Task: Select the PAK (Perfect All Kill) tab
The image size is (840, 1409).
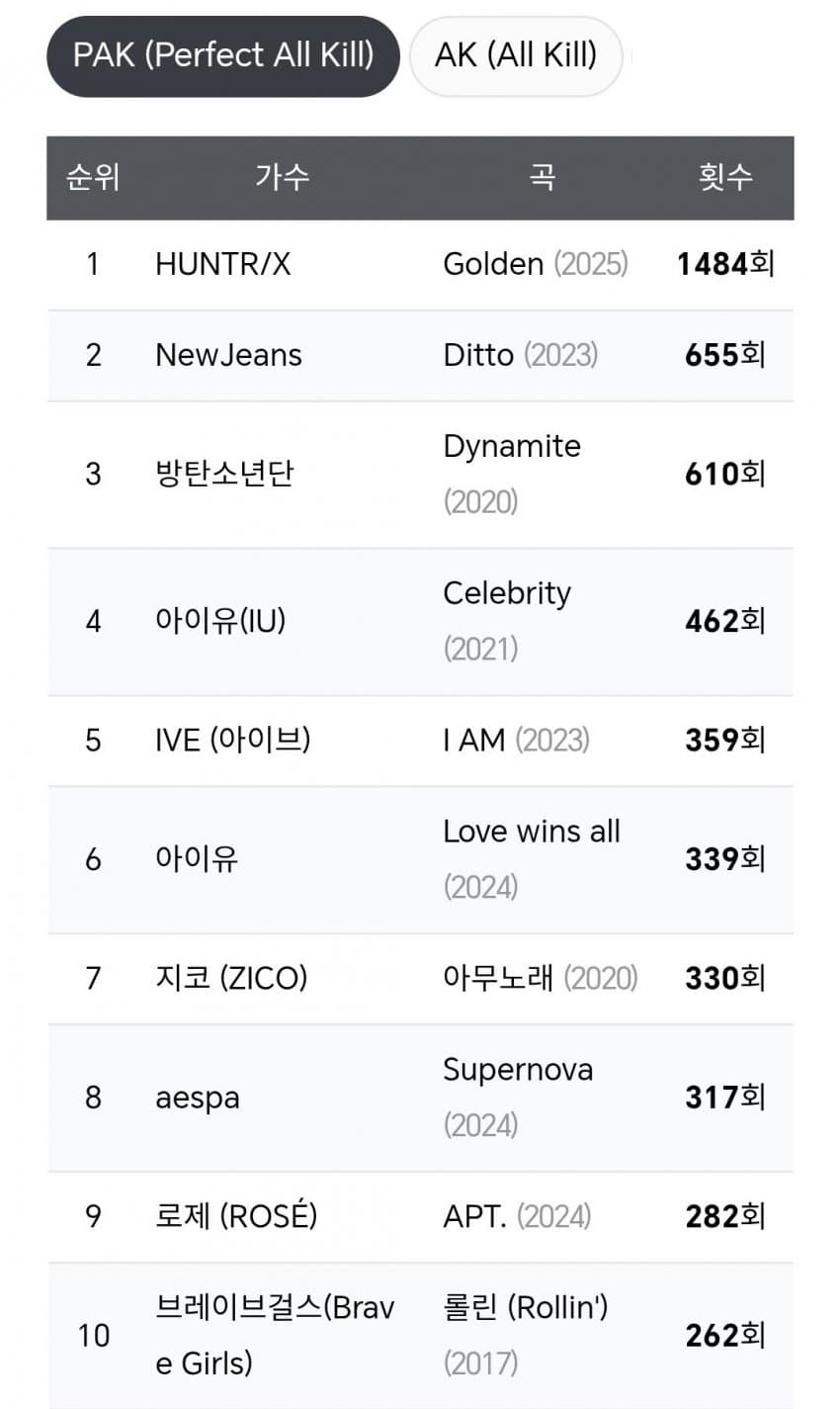Action: (x=223, y=55)
